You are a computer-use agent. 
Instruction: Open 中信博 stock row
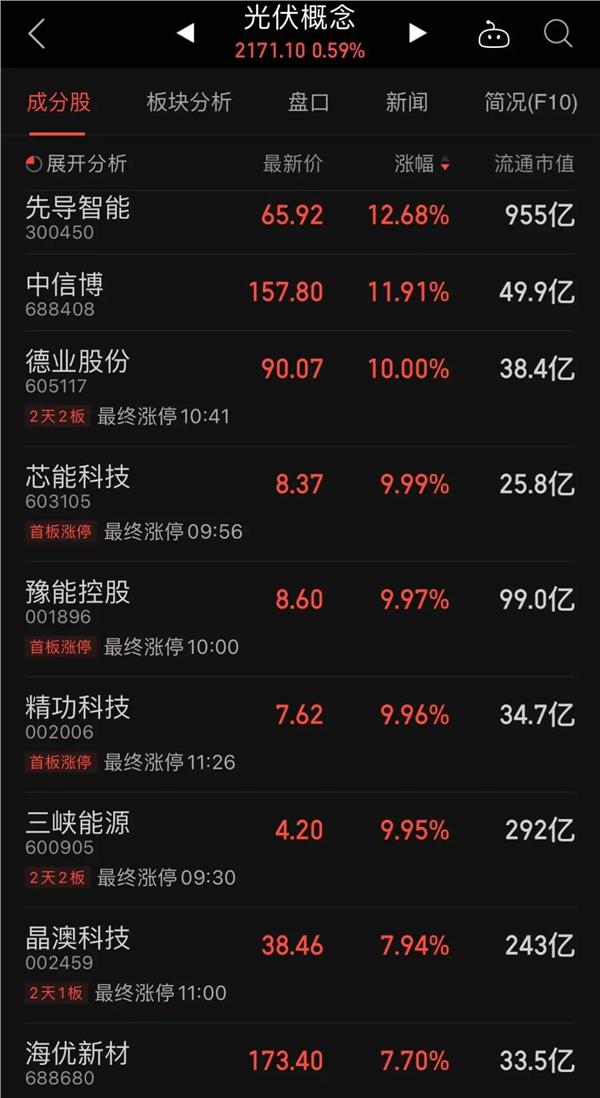300,292
